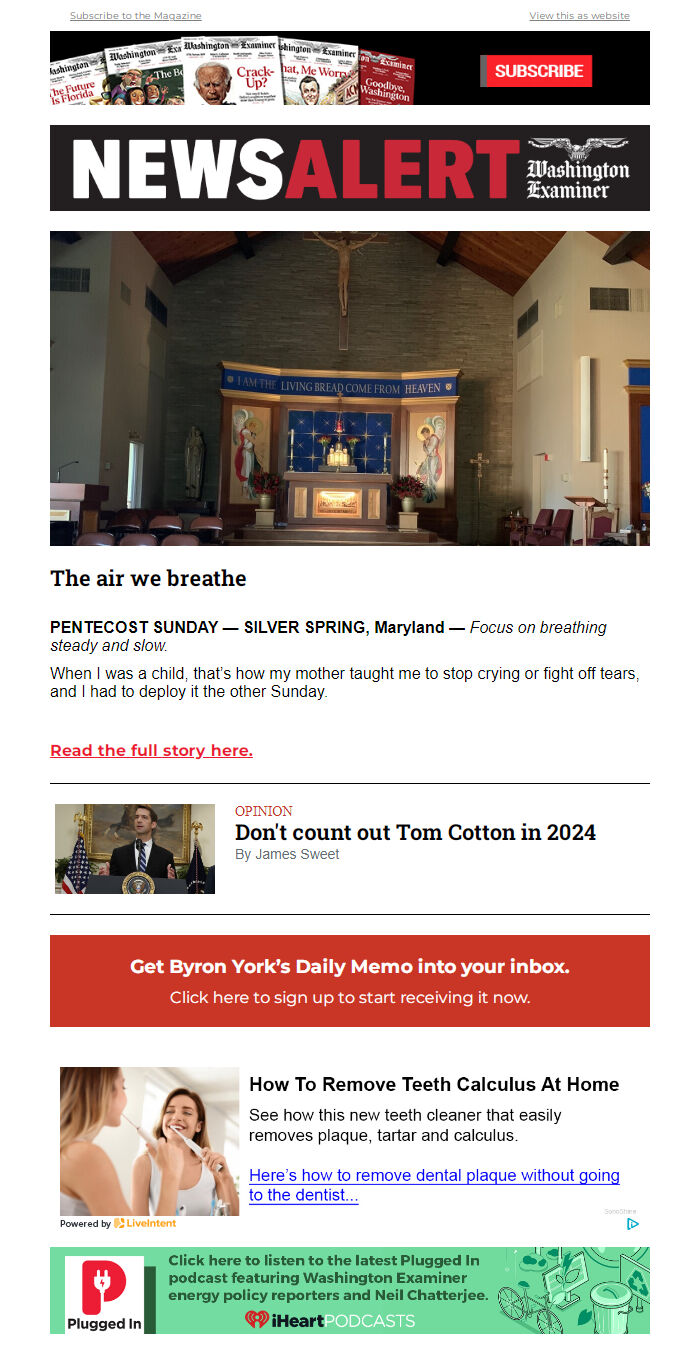Viewport: 700px width, 1358px height.
Task: Open the Tom Cotton press conference thumbnail
Action: tap(135, 849)
